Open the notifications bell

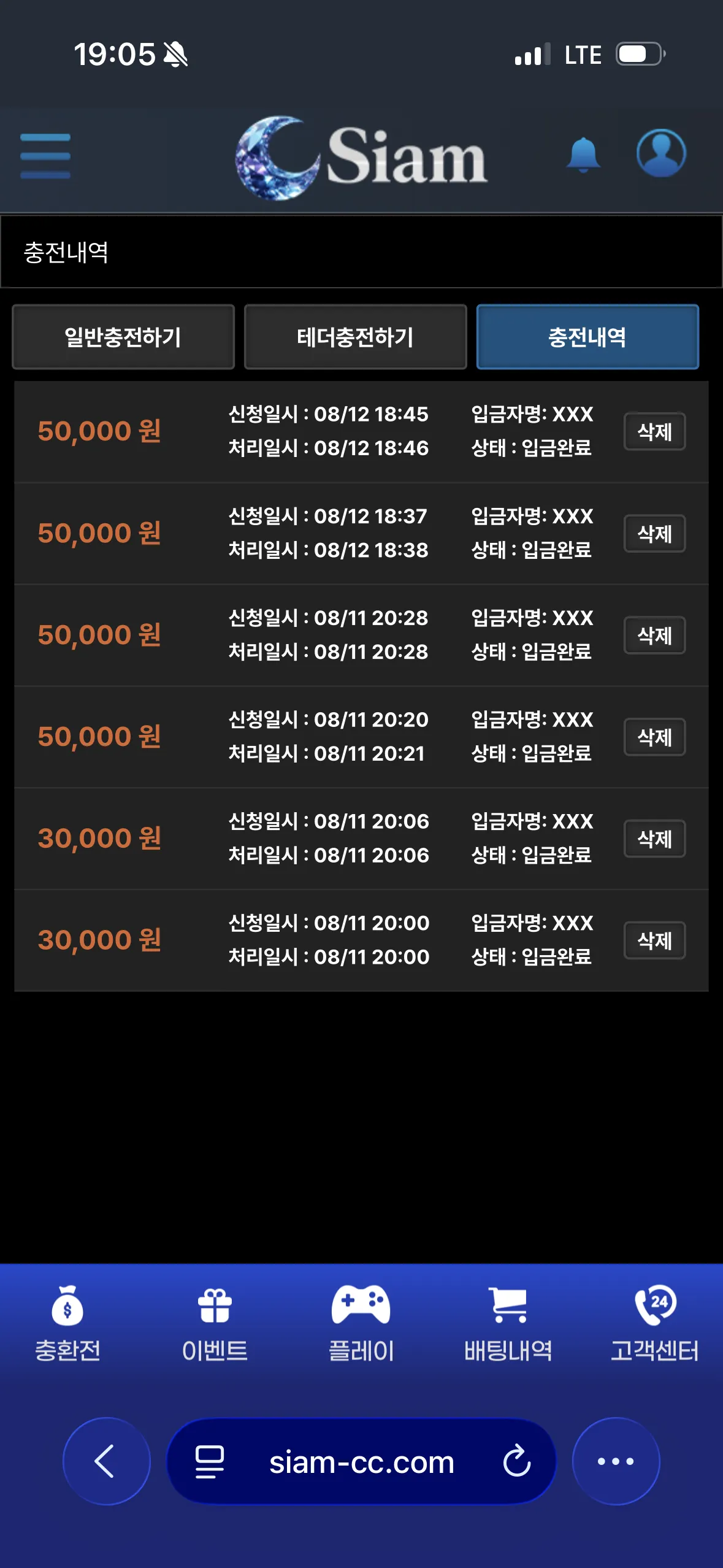pos(583,155)
